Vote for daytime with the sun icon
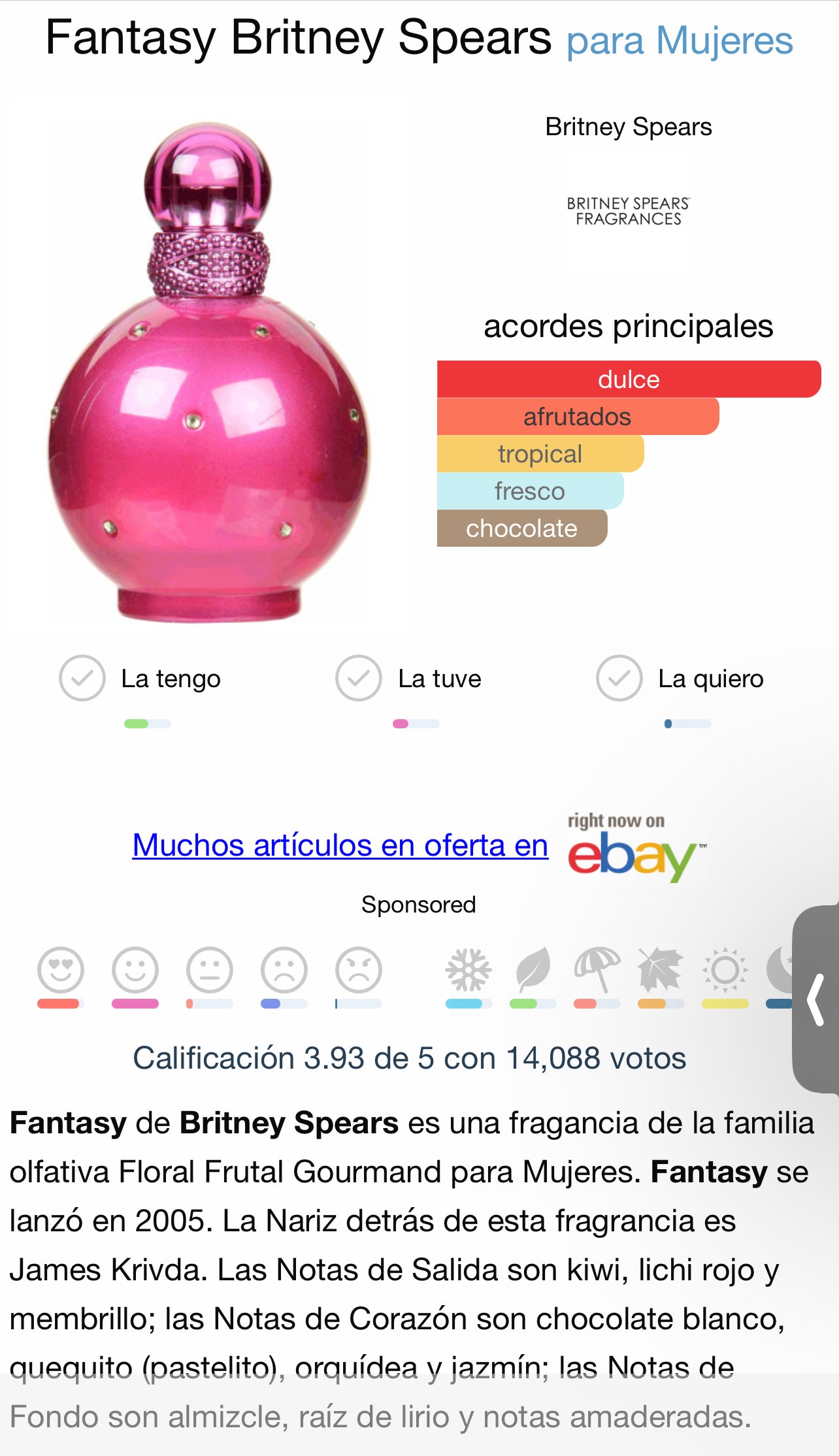The height and width of the screenshot is (1456, 839). (725, 970)
